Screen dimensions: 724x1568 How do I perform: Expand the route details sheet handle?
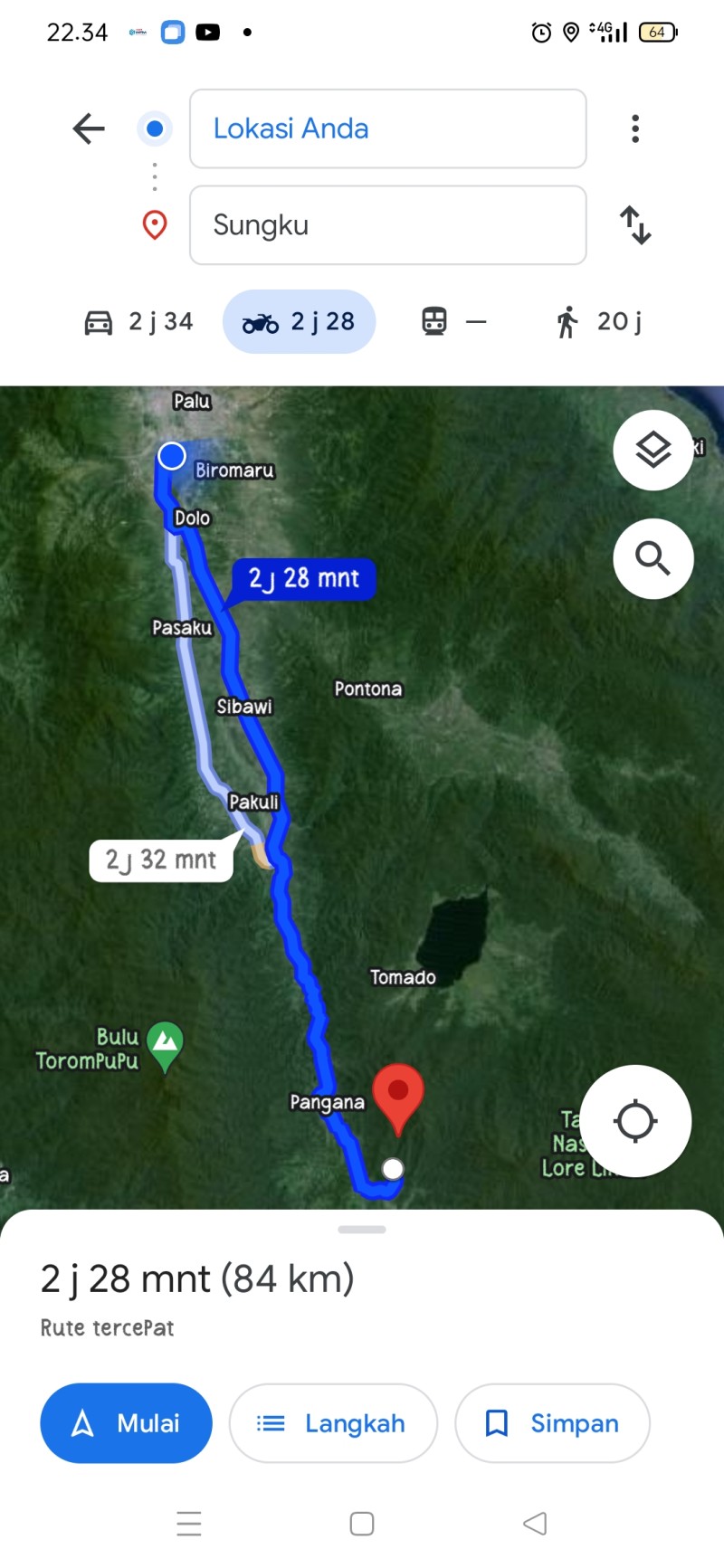[x=362, y=1230]
